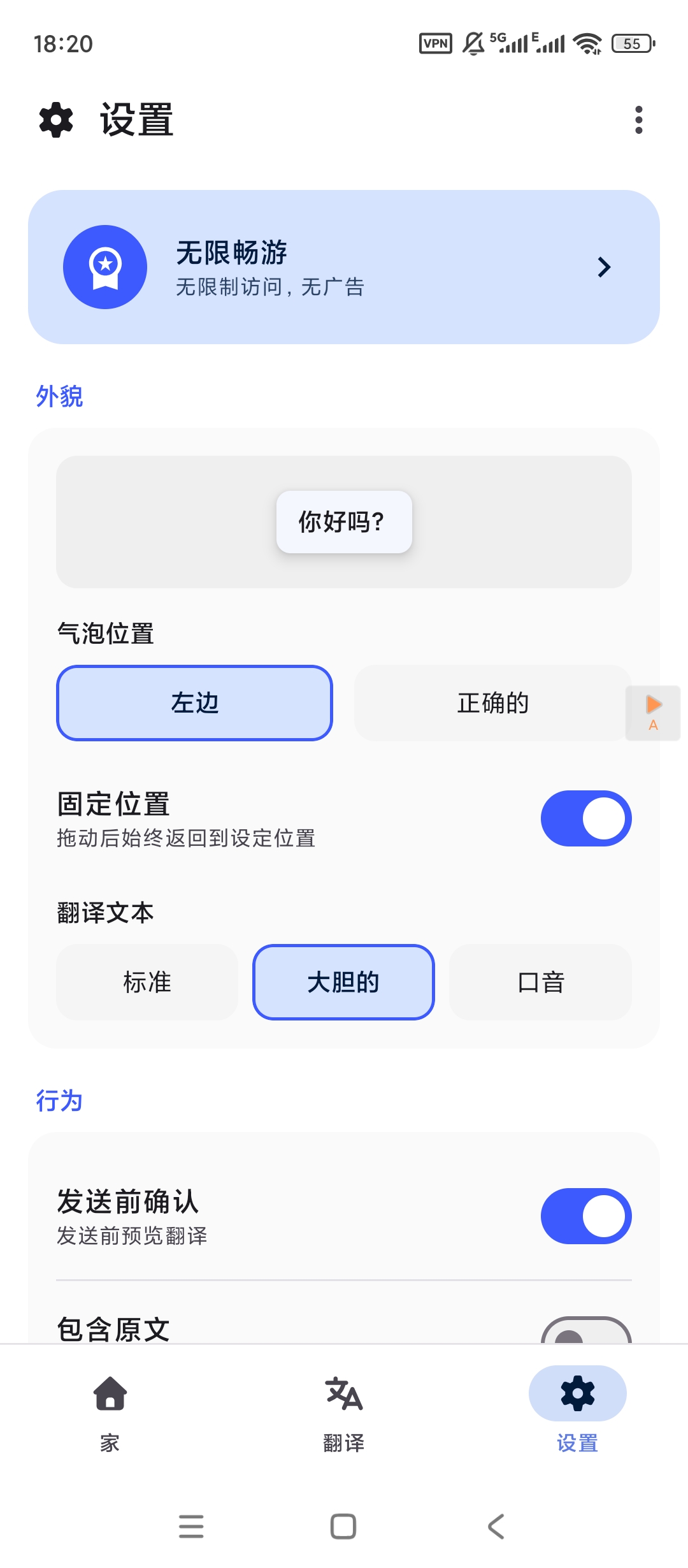Tap the home icon in bottom navigation
688x1568 pixels.
110,1393
